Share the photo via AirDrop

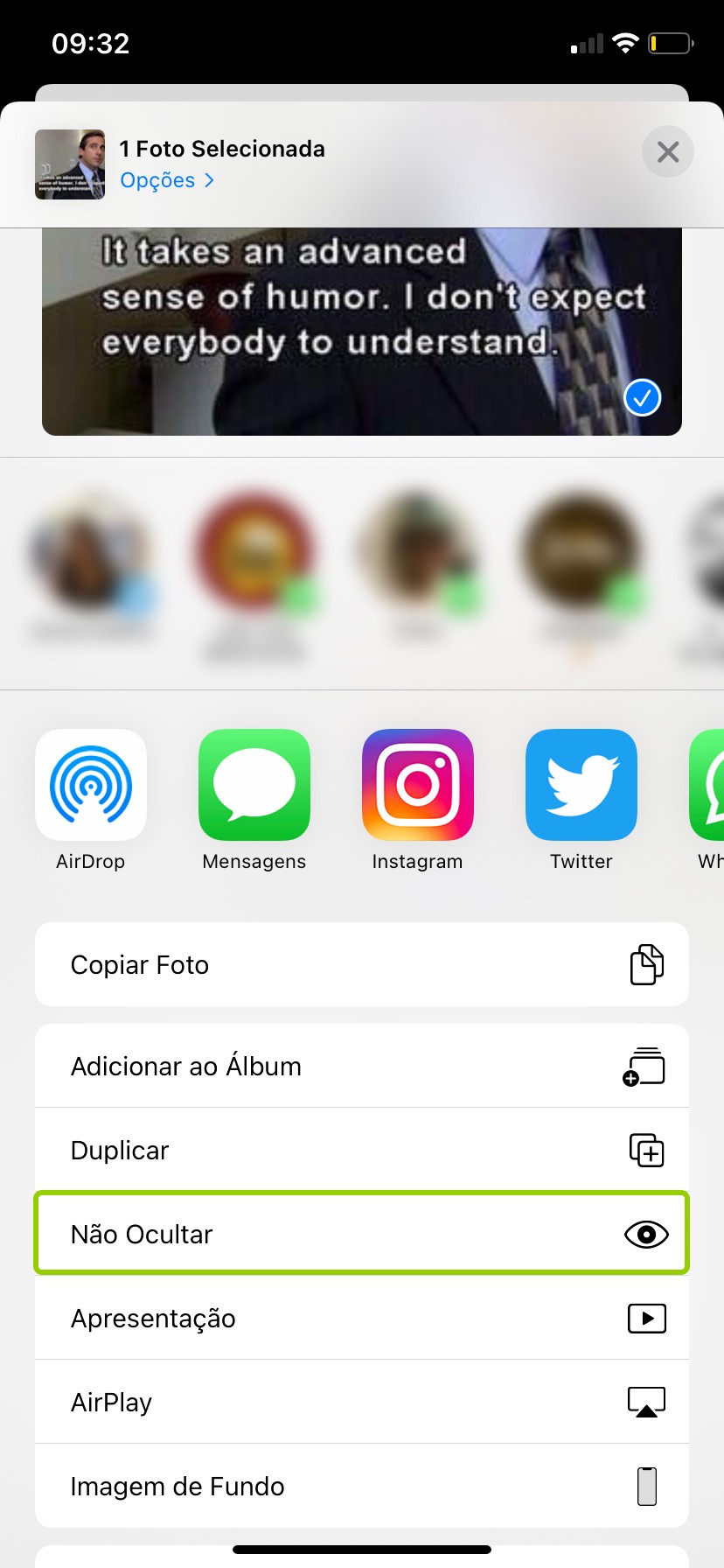click(91, 785)
